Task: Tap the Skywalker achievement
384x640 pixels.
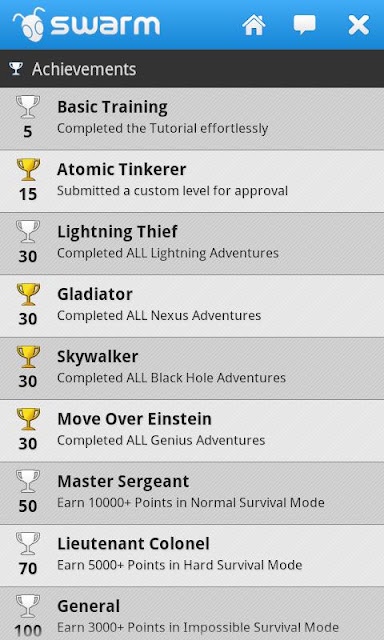Action: click(x=192, y=368)
